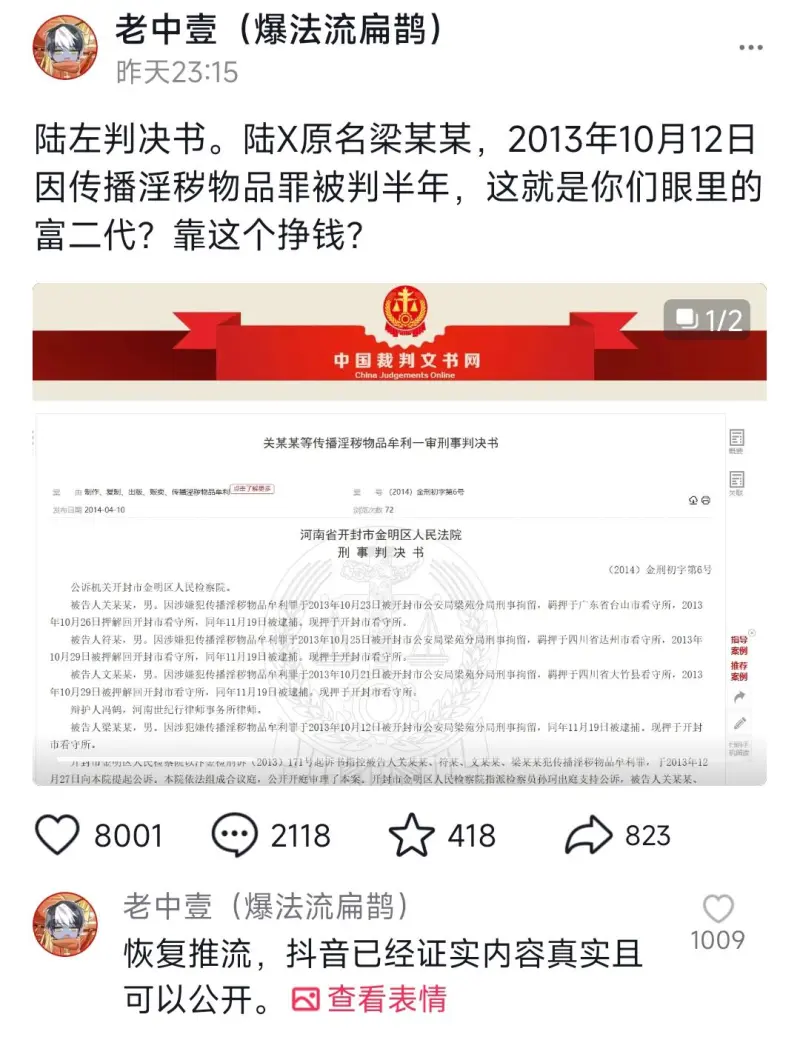This screenshot has width=800, height=1037.
Task: Share the post via the arrow icon
Action: click(x=588, y=835)
